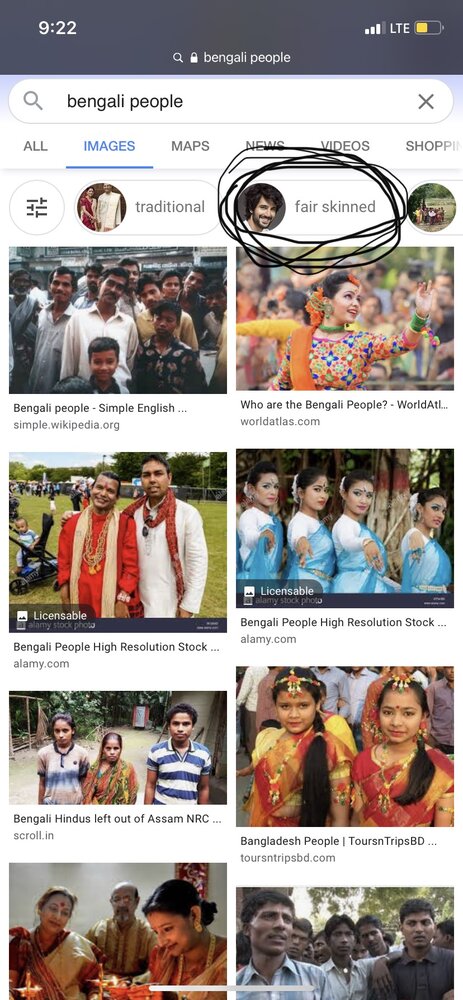463x1000 pixels.
Task: Open the image filter settings icon
Action: [x=37, y=207]
